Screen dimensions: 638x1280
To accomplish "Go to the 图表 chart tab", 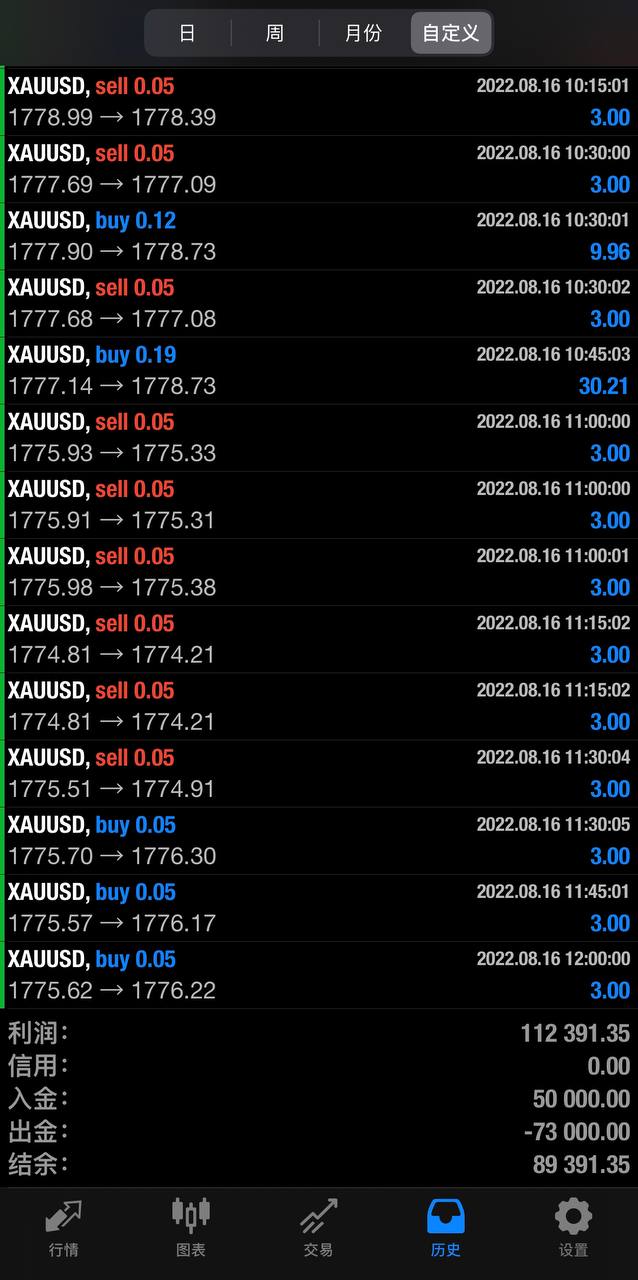I will click(191, 1228).
